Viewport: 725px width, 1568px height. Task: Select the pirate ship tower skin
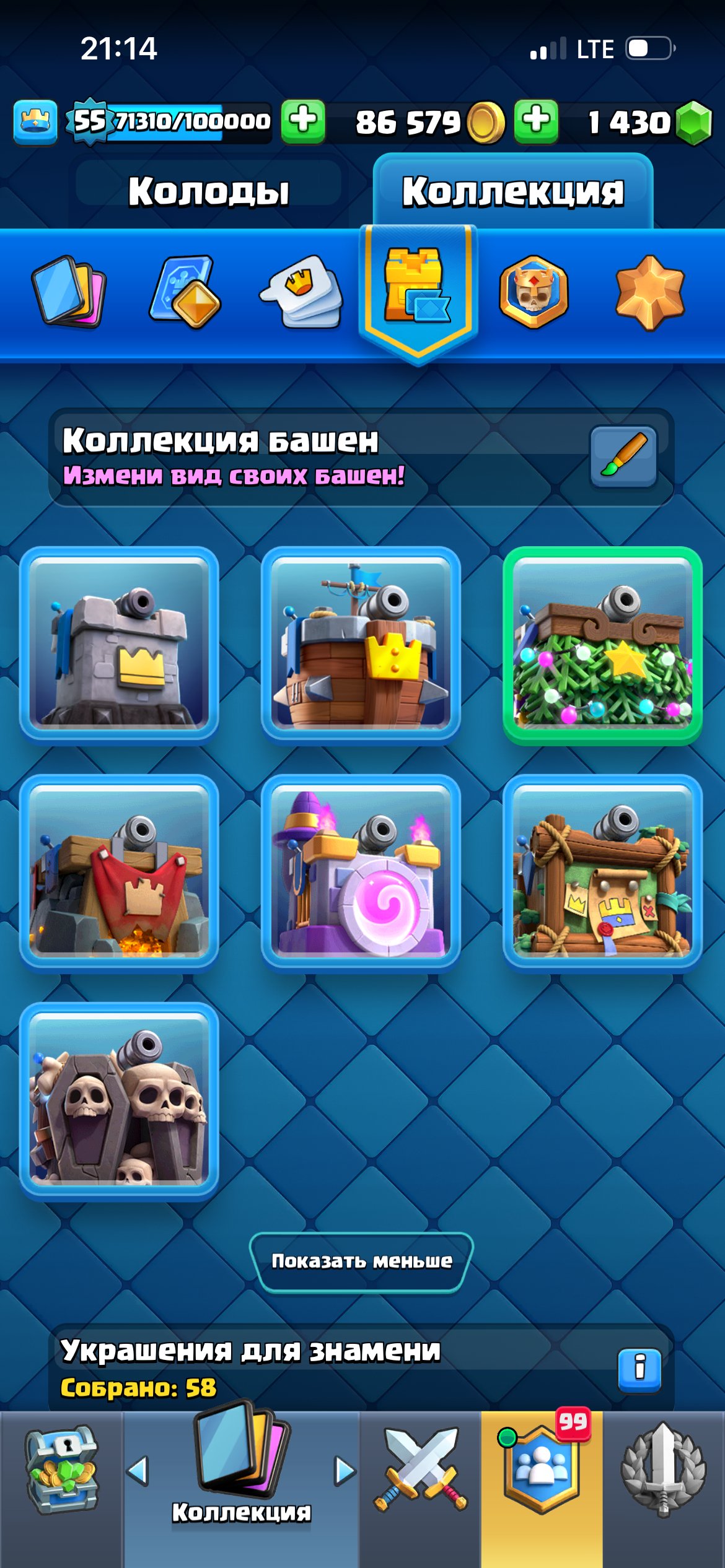(x=361, y=644)
